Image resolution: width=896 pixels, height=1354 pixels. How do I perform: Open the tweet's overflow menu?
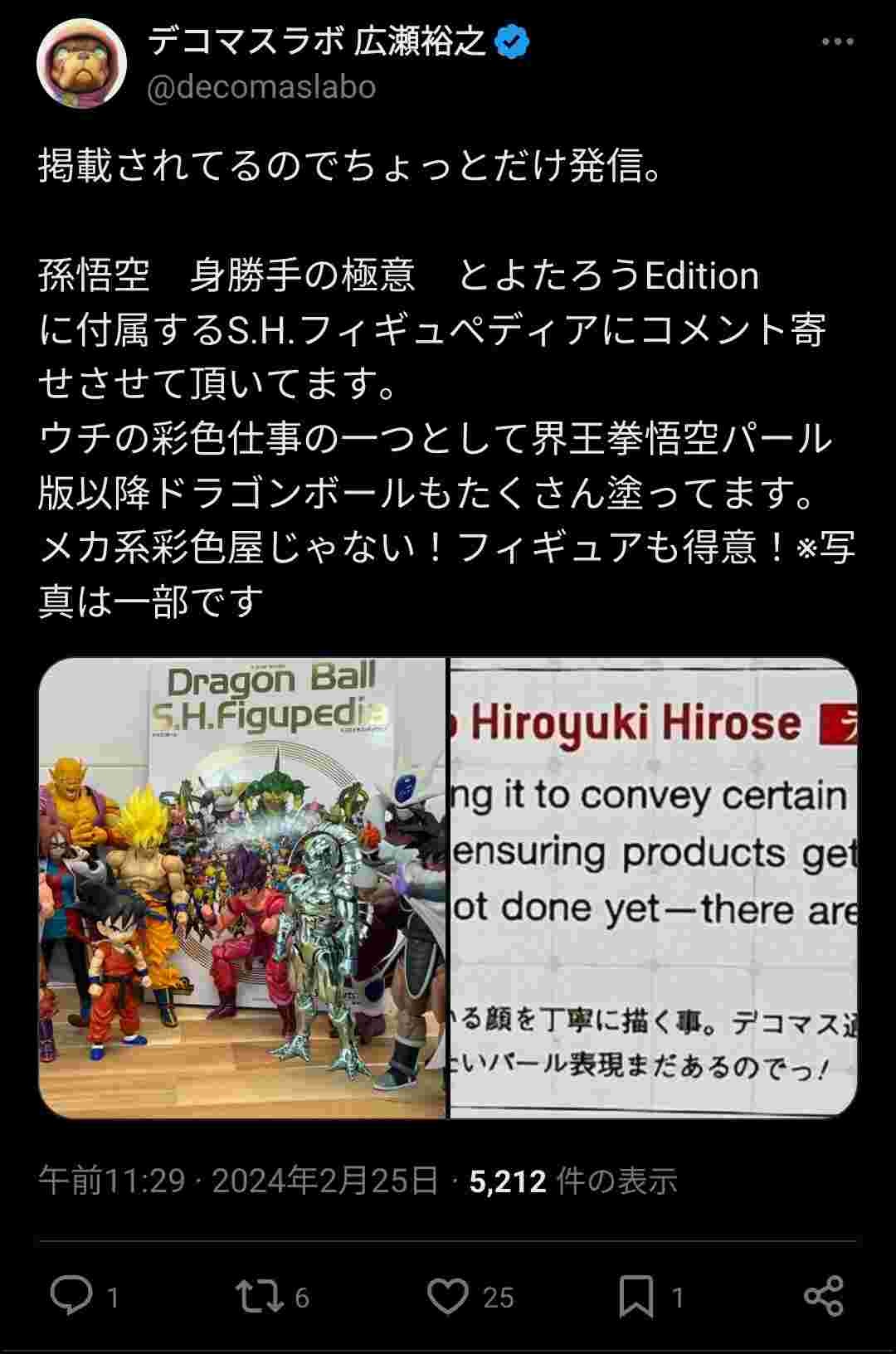[x=837, y=41]
